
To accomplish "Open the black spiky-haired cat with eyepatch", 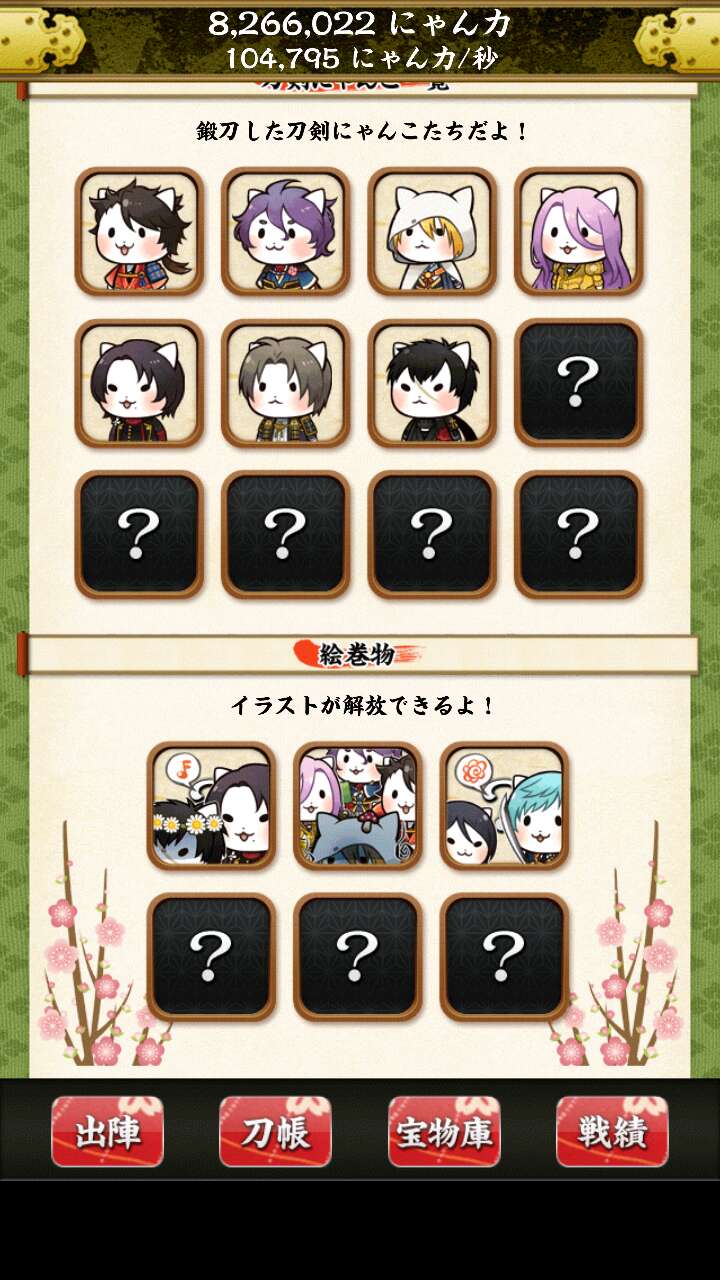I will tap(432, 383).
